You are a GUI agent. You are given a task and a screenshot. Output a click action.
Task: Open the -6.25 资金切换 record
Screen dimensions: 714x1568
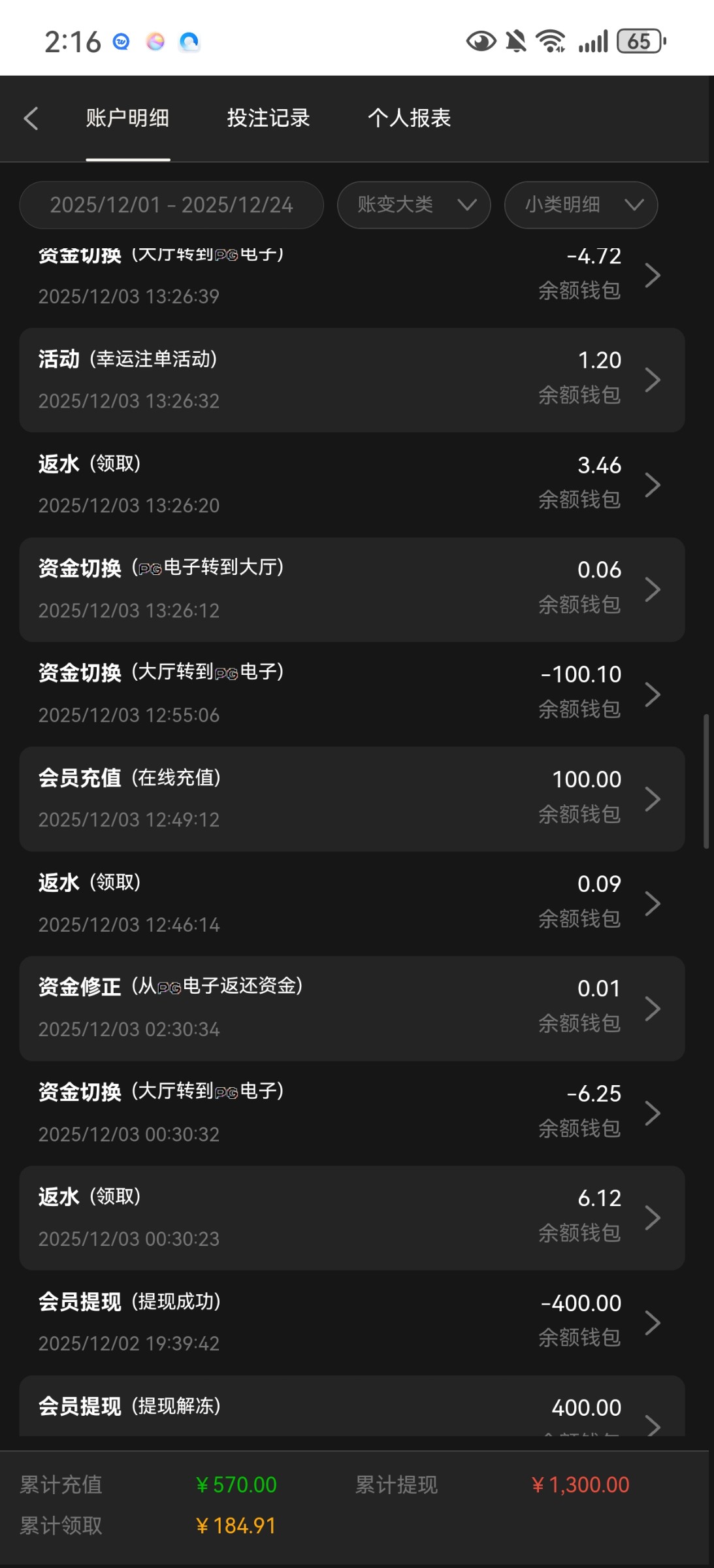[351, 1113]
